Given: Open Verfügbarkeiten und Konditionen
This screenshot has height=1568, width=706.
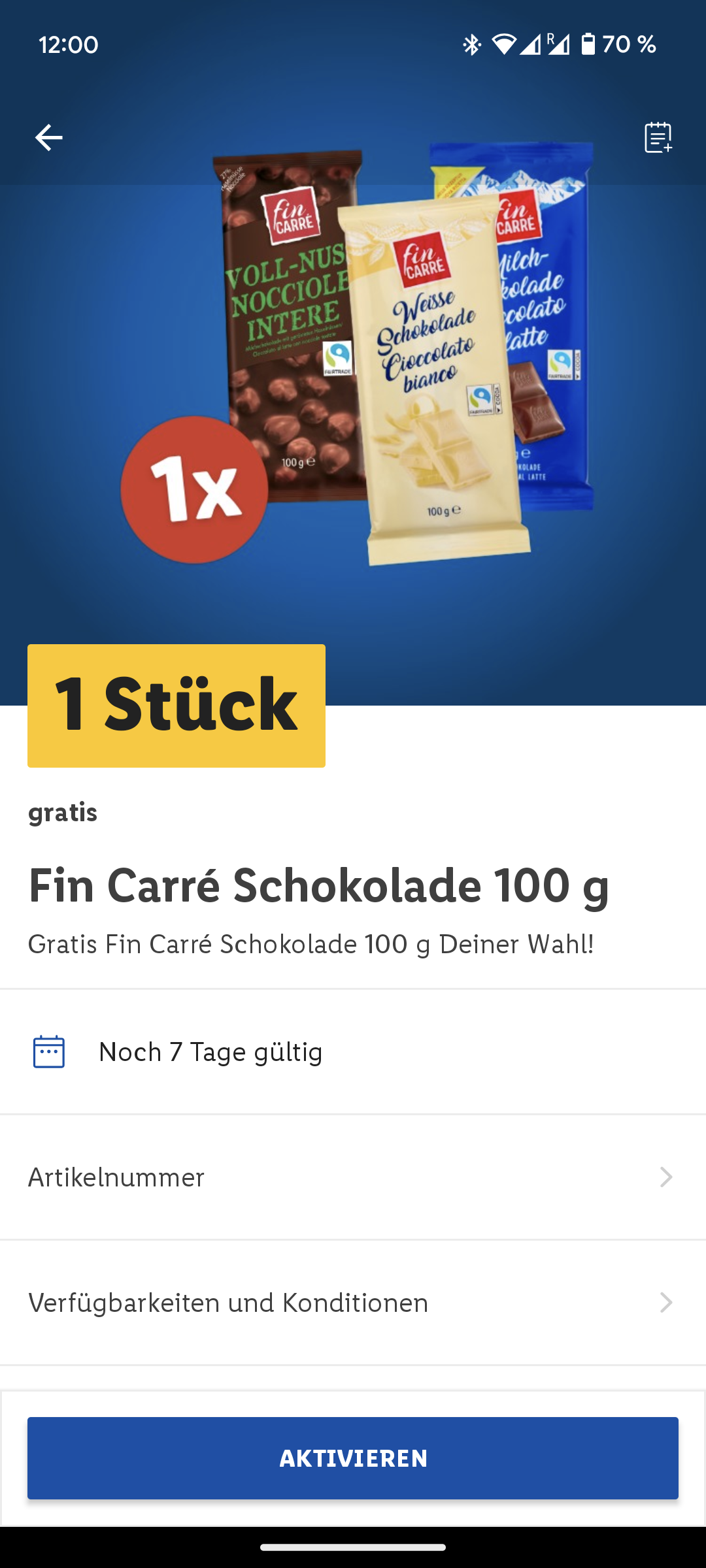Looking at the screenshot, I should (x=353, y=1303).
